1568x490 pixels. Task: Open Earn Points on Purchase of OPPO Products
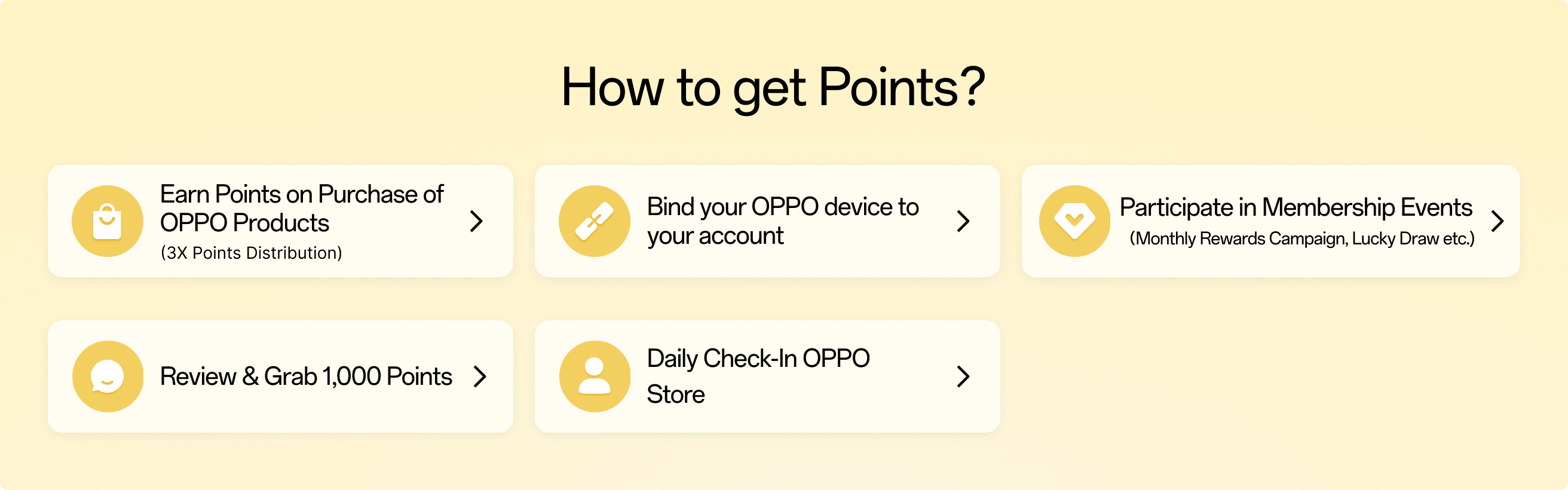(280, 221)
